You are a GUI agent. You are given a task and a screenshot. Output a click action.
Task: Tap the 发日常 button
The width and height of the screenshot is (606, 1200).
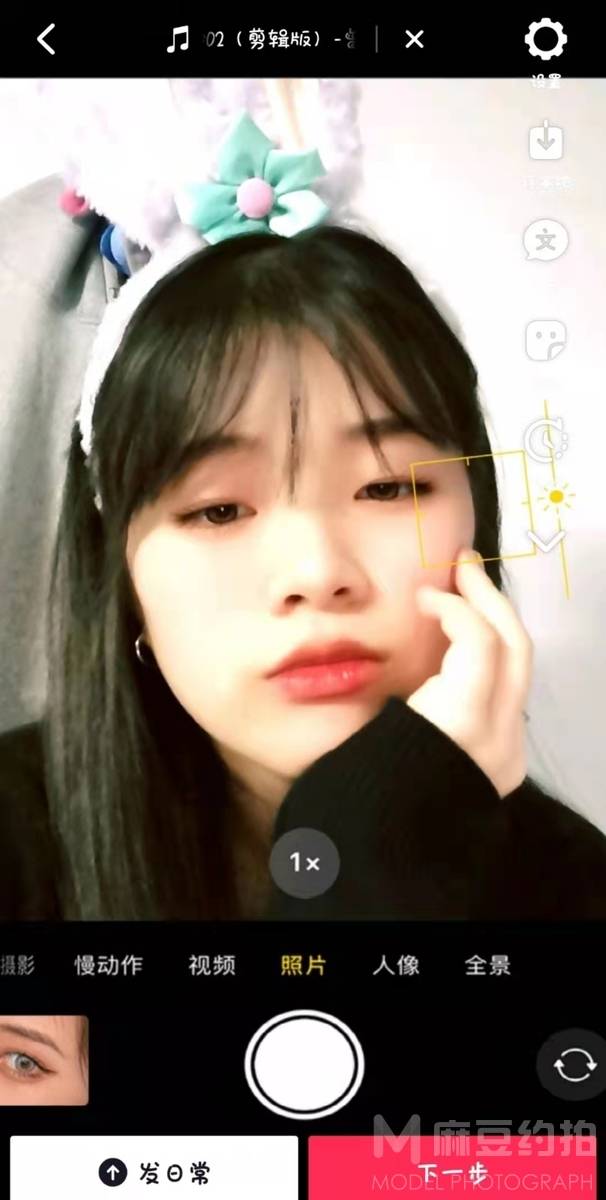point(155,1171)
